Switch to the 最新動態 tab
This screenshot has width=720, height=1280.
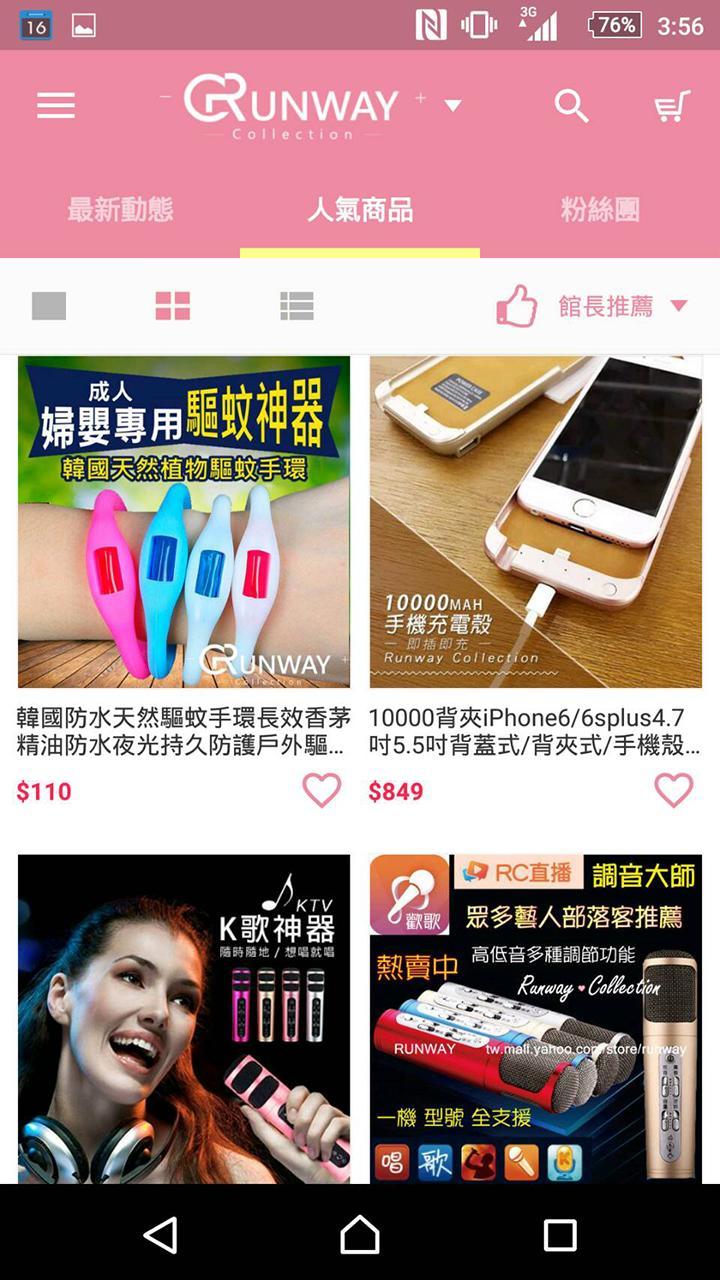tap(120, 208)
